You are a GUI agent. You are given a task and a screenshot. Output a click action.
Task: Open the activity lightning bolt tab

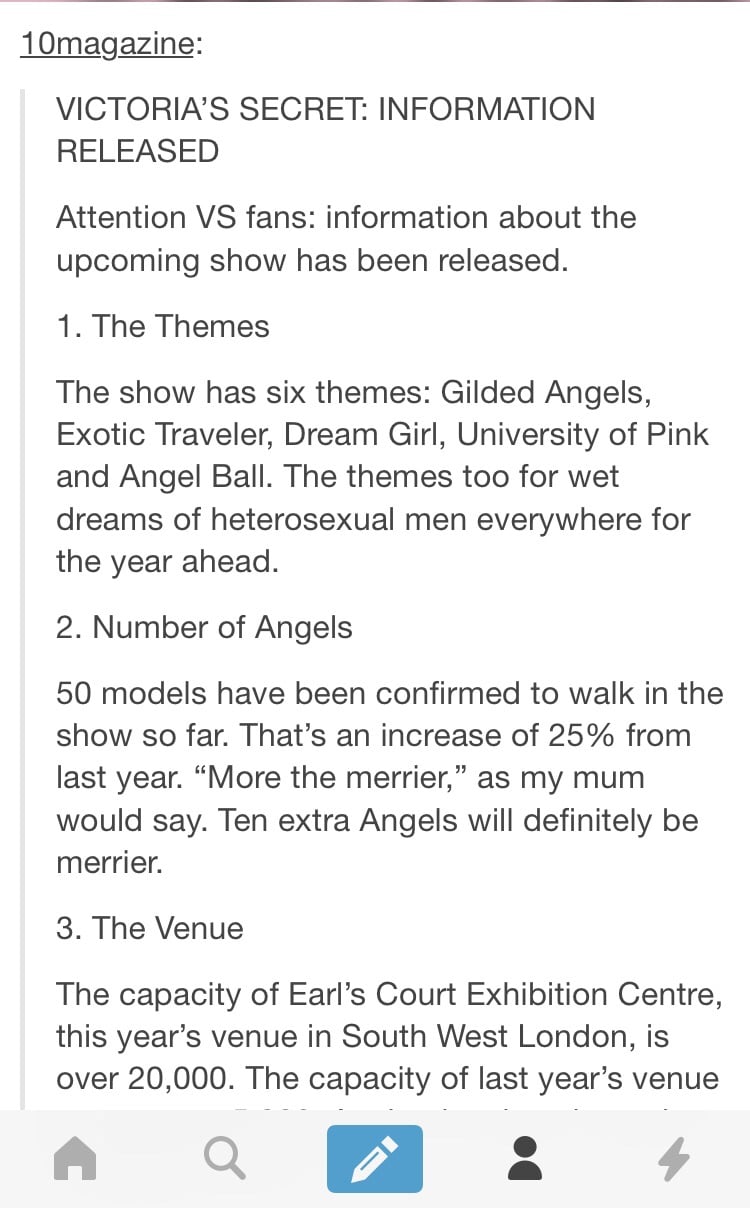click(x=674, y=1160)
